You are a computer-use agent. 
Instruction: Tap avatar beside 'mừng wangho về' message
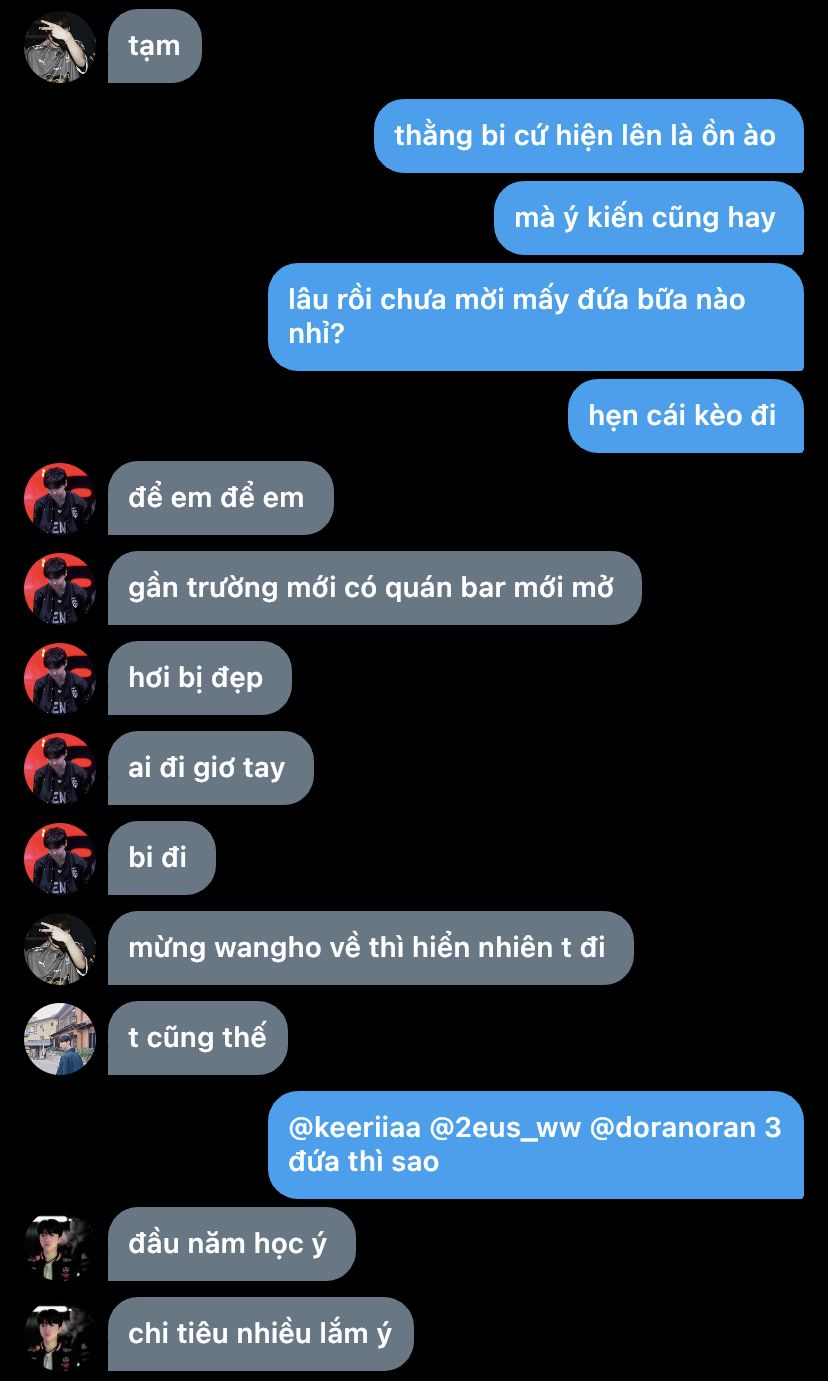coord(60,948)
